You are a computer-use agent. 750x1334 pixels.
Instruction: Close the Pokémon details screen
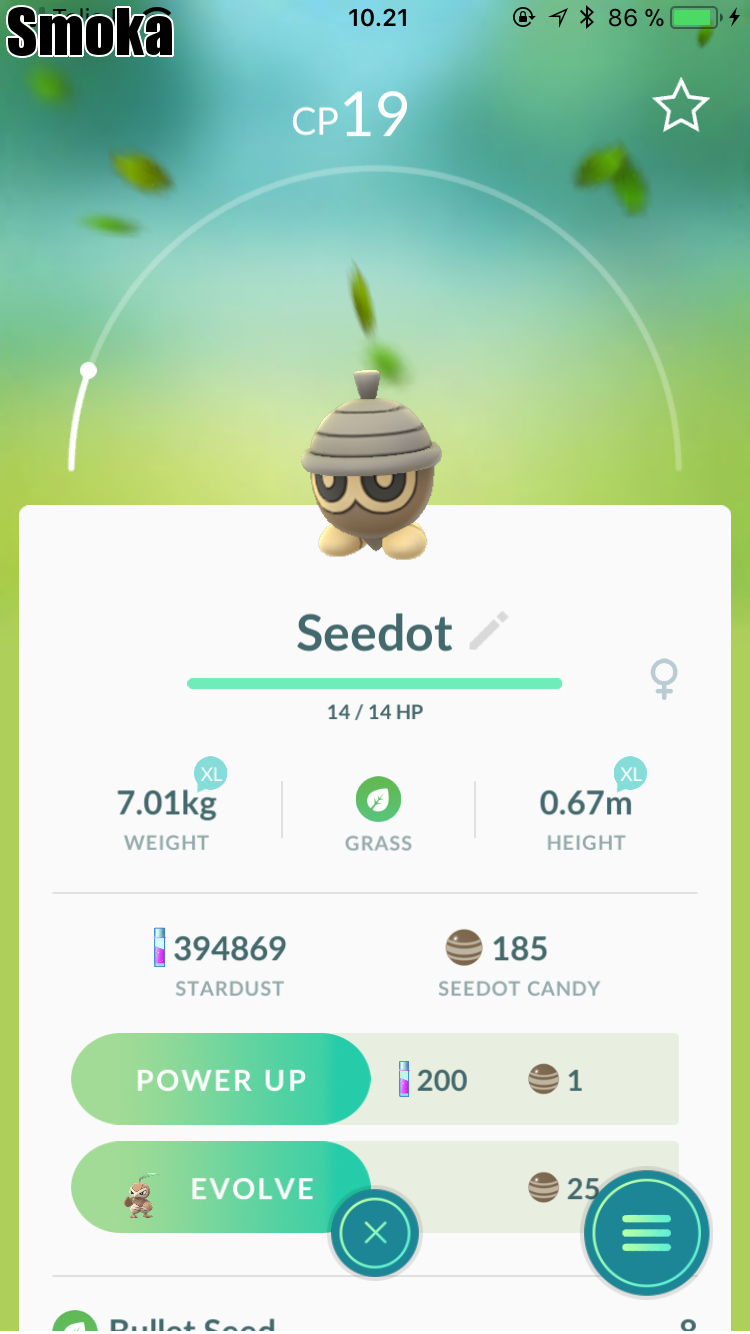point(375,1233)
